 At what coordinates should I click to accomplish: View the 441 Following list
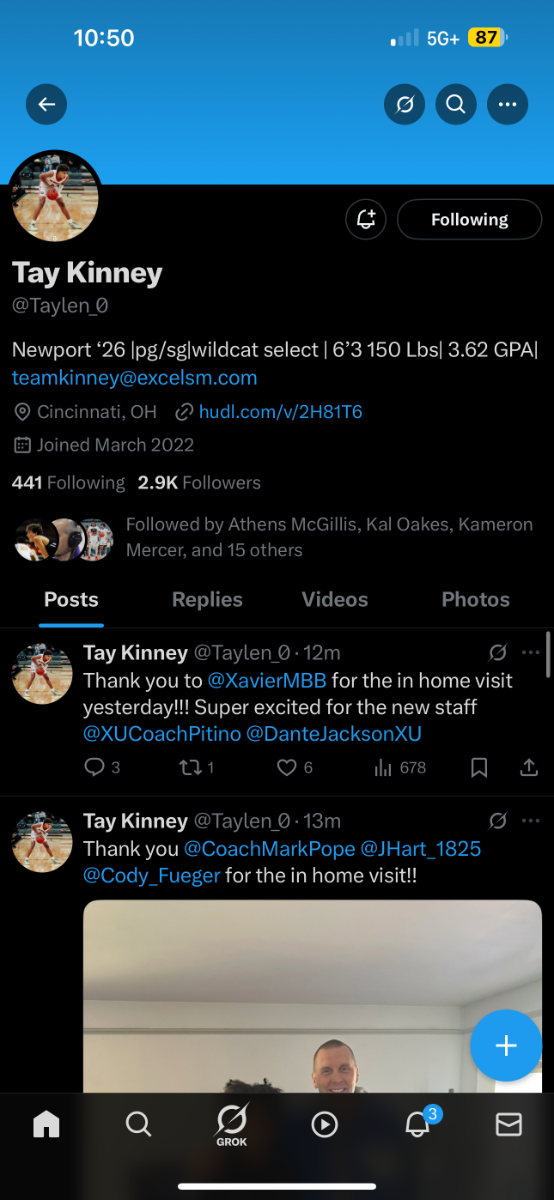69,483
